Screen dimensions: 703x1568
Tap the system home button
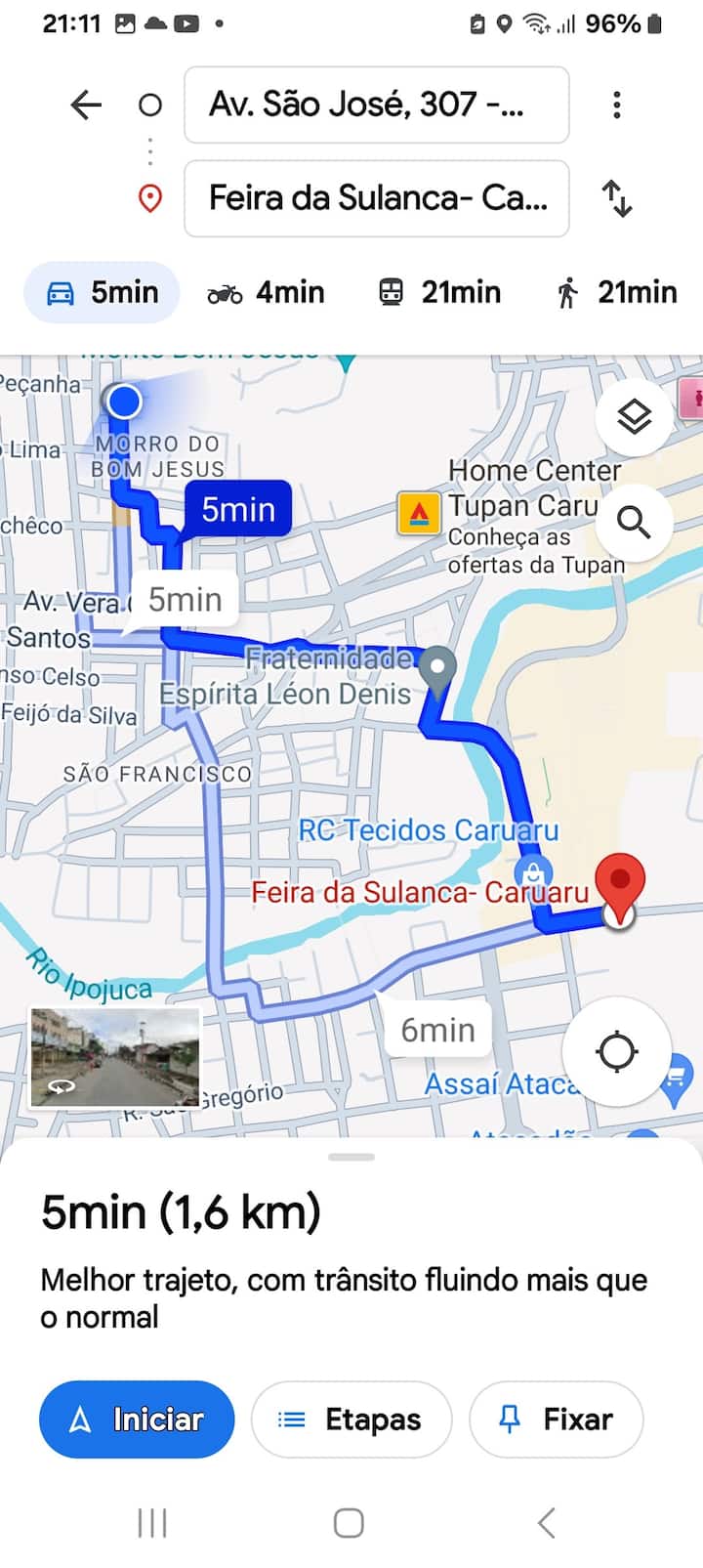(349, 1522)
